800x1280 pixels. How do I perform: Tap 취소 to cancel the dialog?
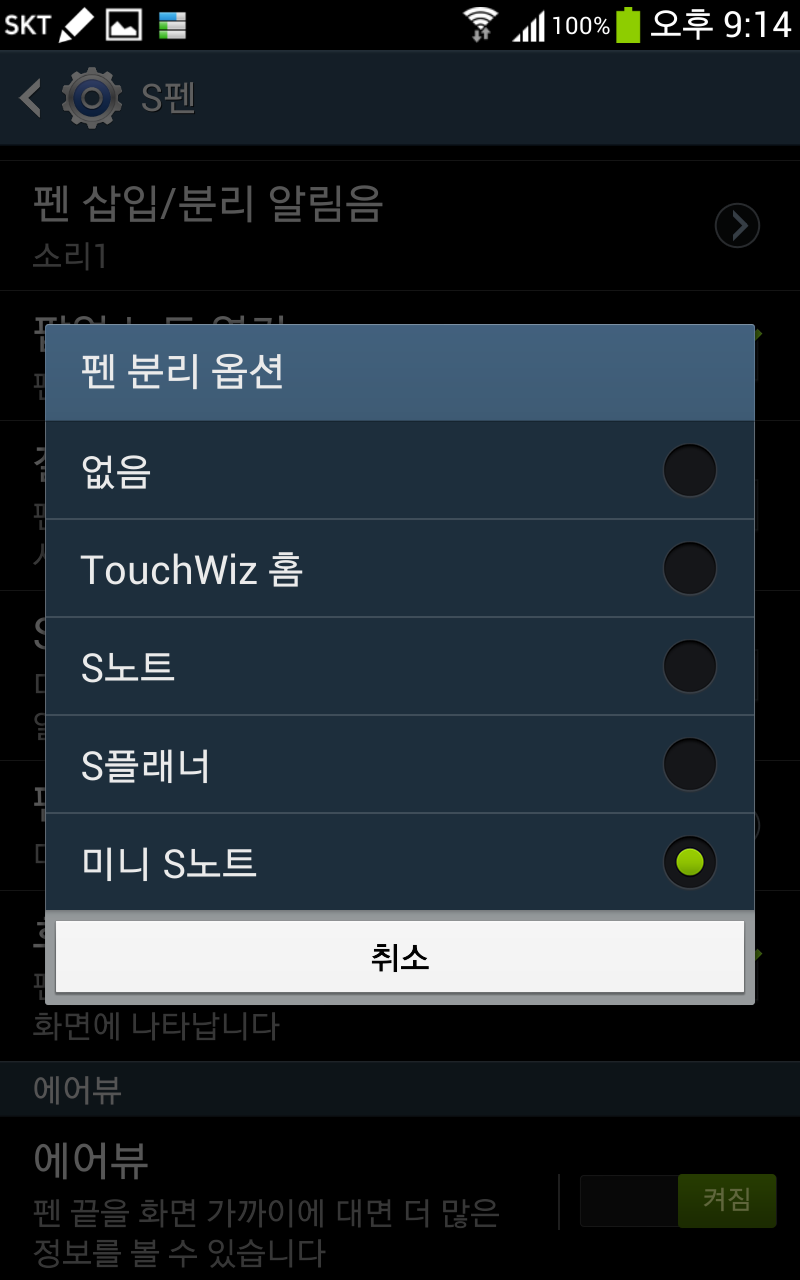pos(400,957)
